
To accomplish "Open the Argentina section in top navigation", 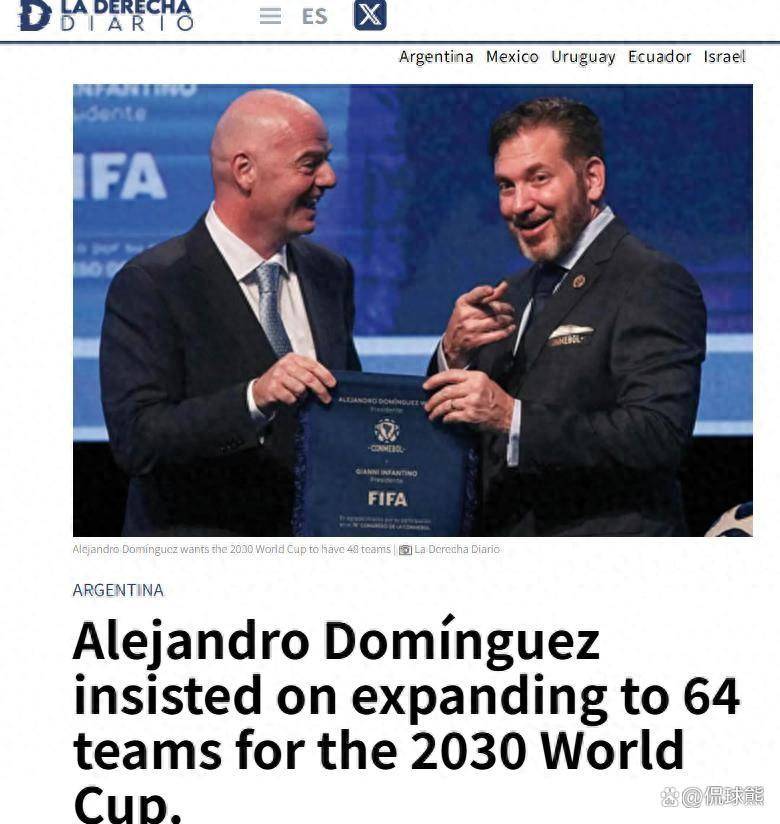I will (436, 57).
